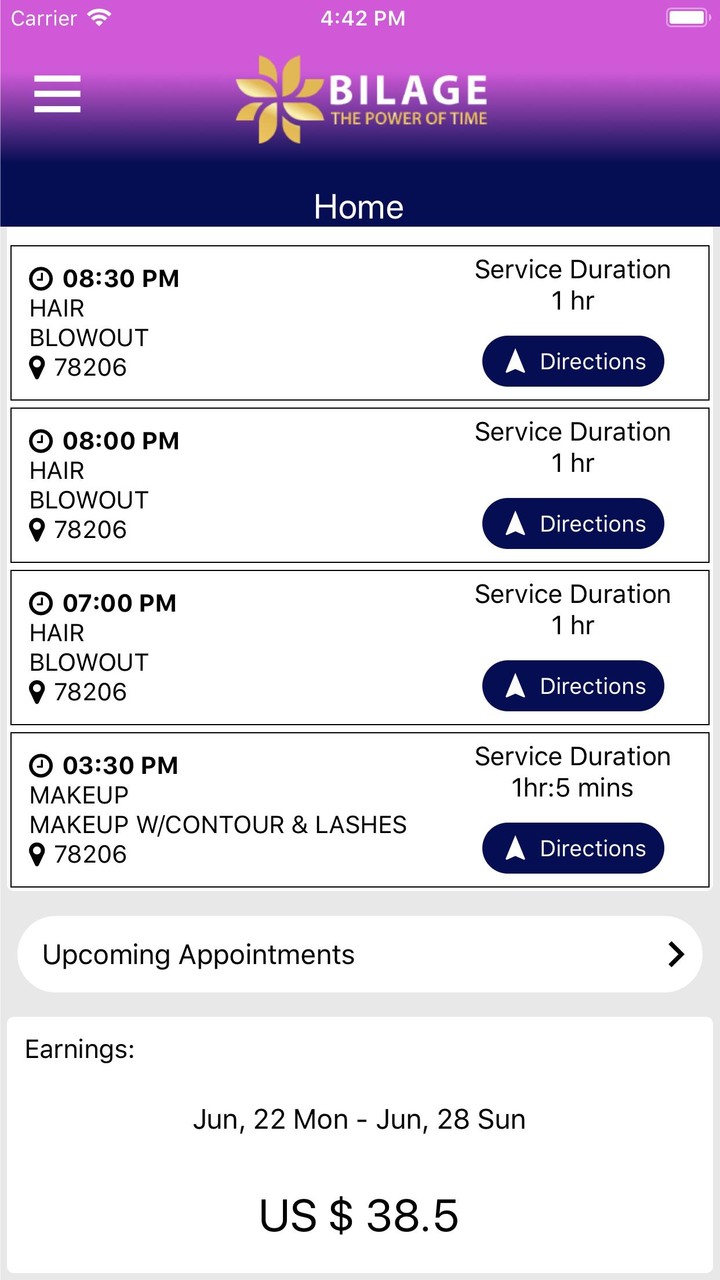Click the Jun, 22 Mon - Jun, 28 Sun date range
The height and width of the screenshot is (1280, 720).
pyautogui.click(x=359, y=1119)
